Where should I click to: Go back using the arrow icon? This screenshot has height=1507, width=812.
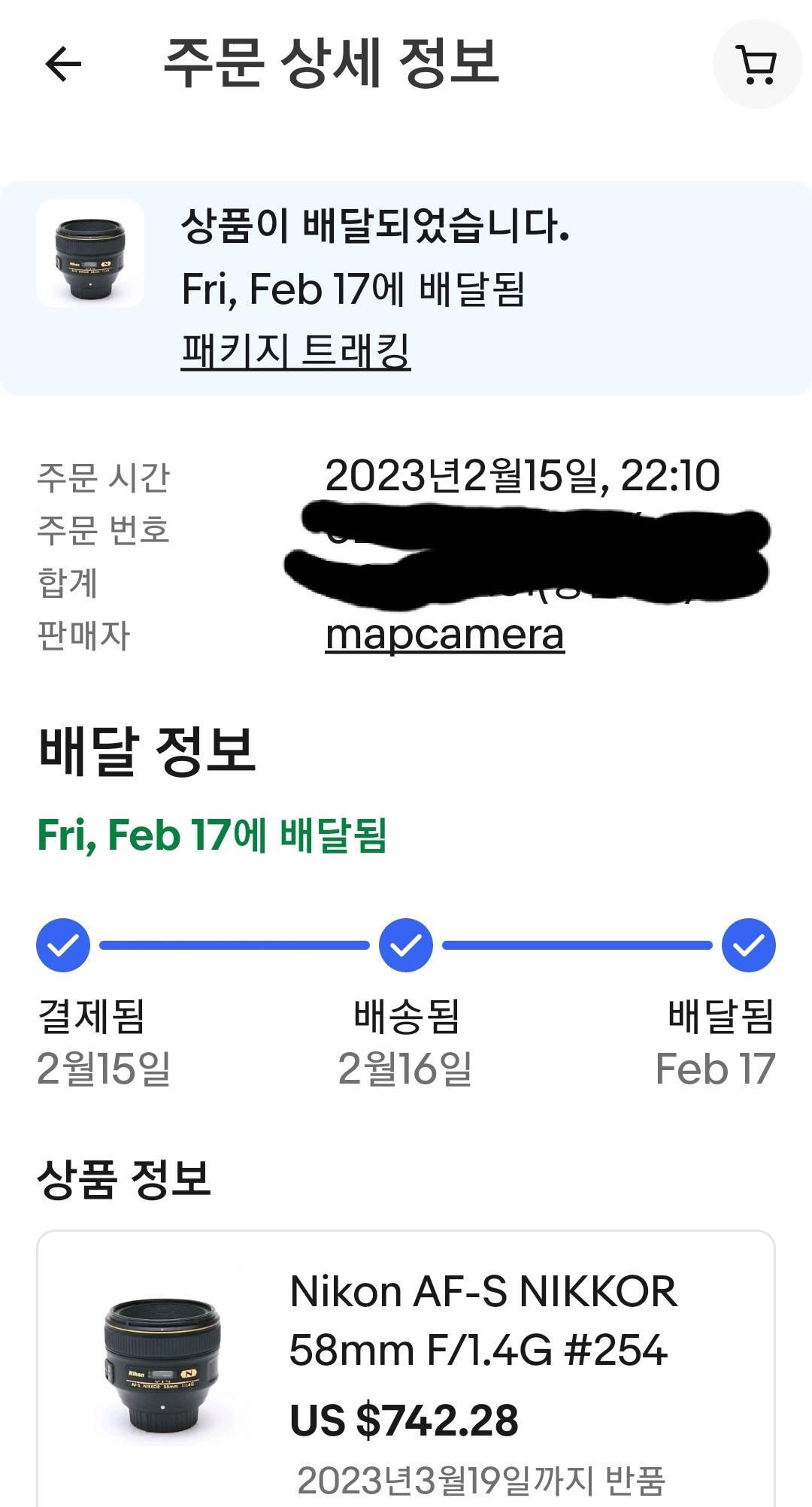click(63, 64)
